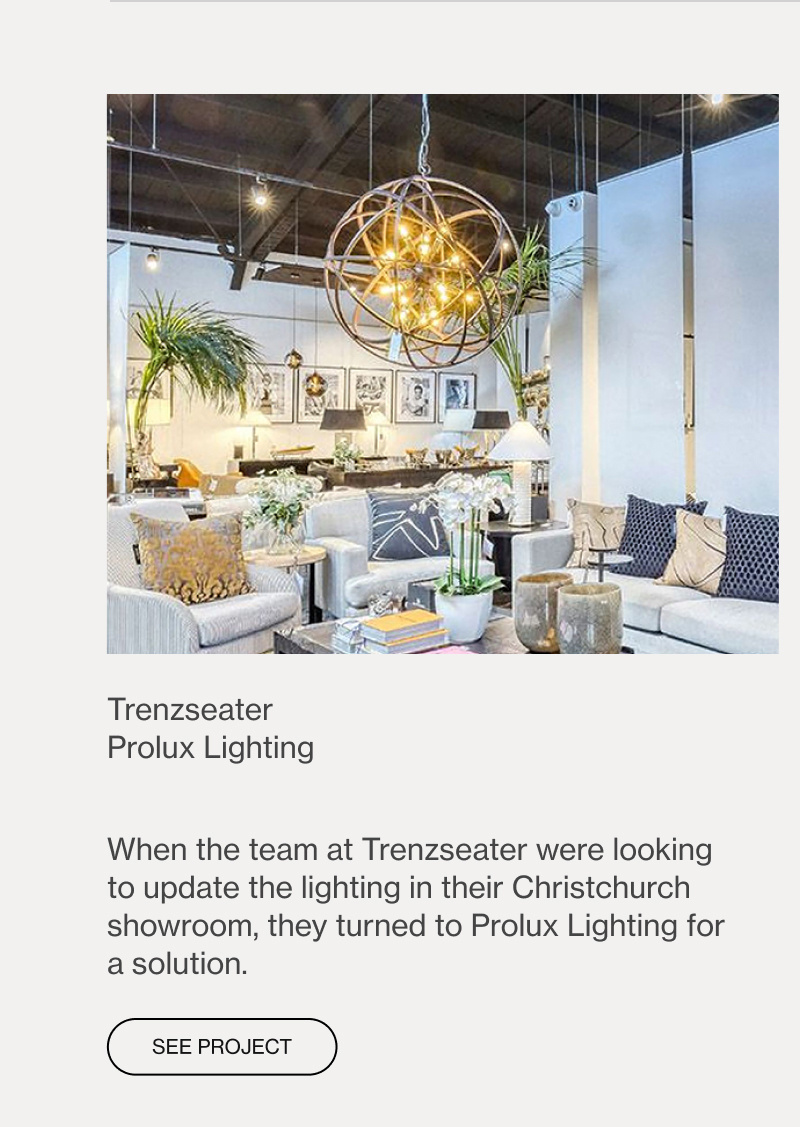Open the Trenzseater showroom project image
Screen dimensions: 800x1127
click(x=442, y=374)
